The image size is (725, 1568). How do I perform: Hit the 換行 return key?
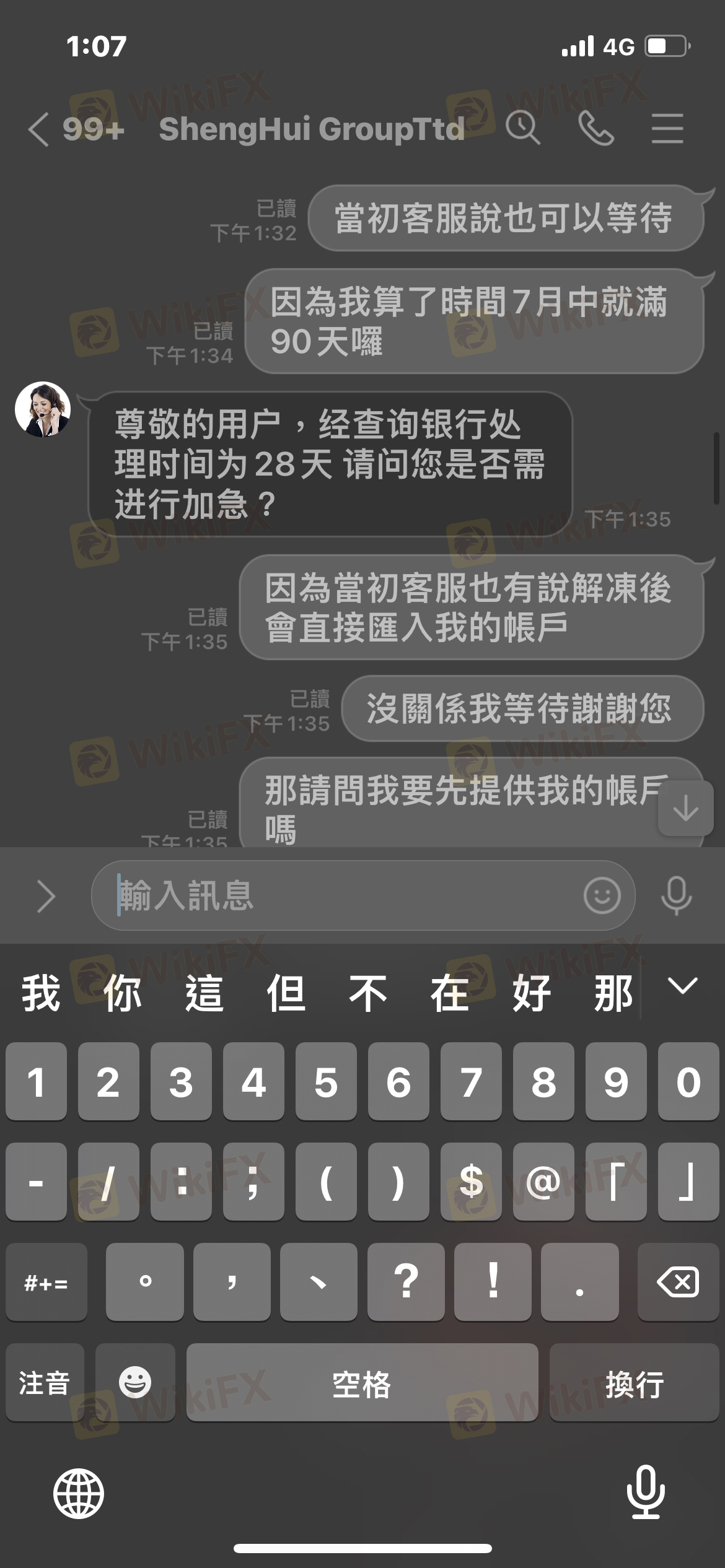click(634, 1382)
